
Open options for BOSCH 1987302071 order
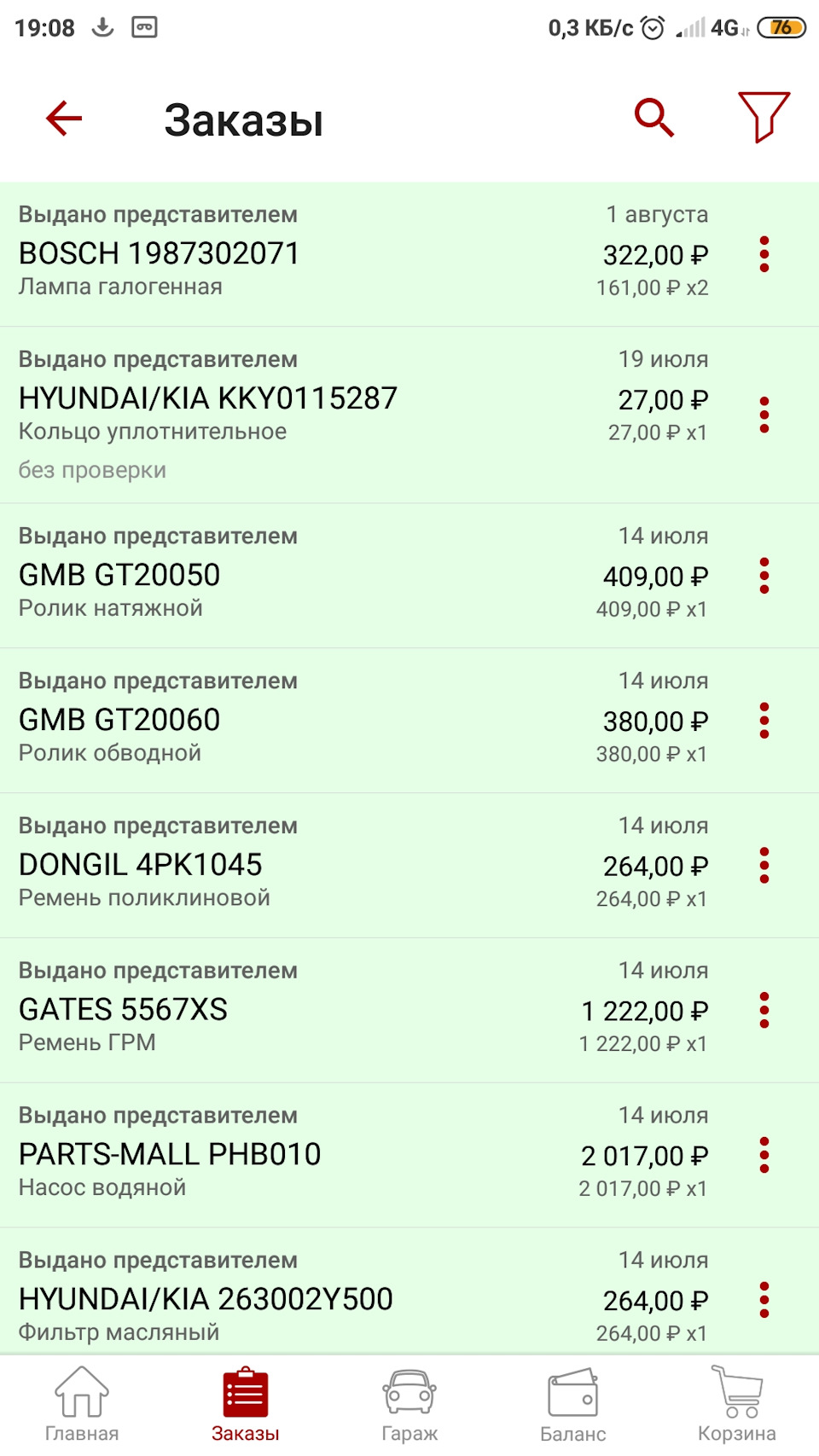click(x=764, y=254)
